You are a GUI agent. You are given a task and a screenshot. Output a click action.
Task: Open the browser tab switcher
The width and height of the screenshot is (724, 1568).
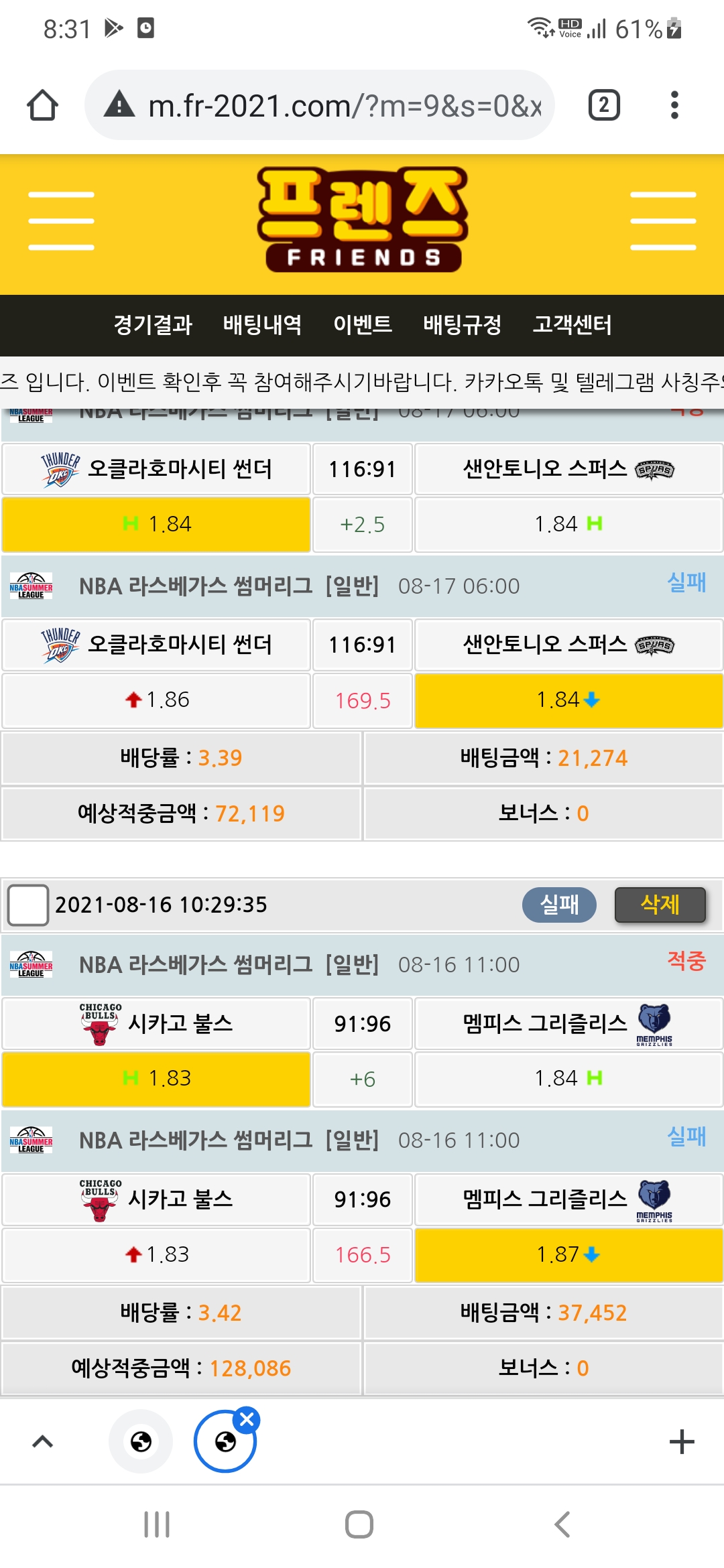(603, 105)
